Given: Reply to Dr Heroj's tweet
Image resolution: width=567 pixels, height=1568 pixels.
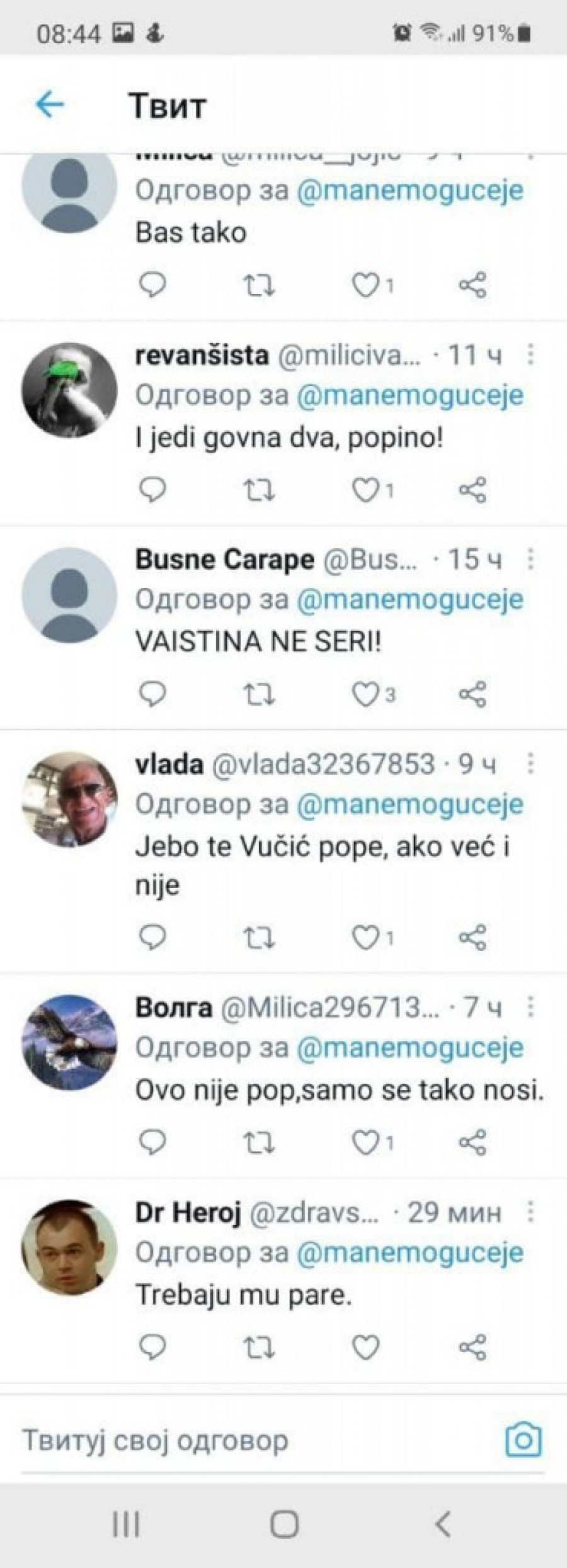Looking at the screenshot, I should [x=152, y=1348].
